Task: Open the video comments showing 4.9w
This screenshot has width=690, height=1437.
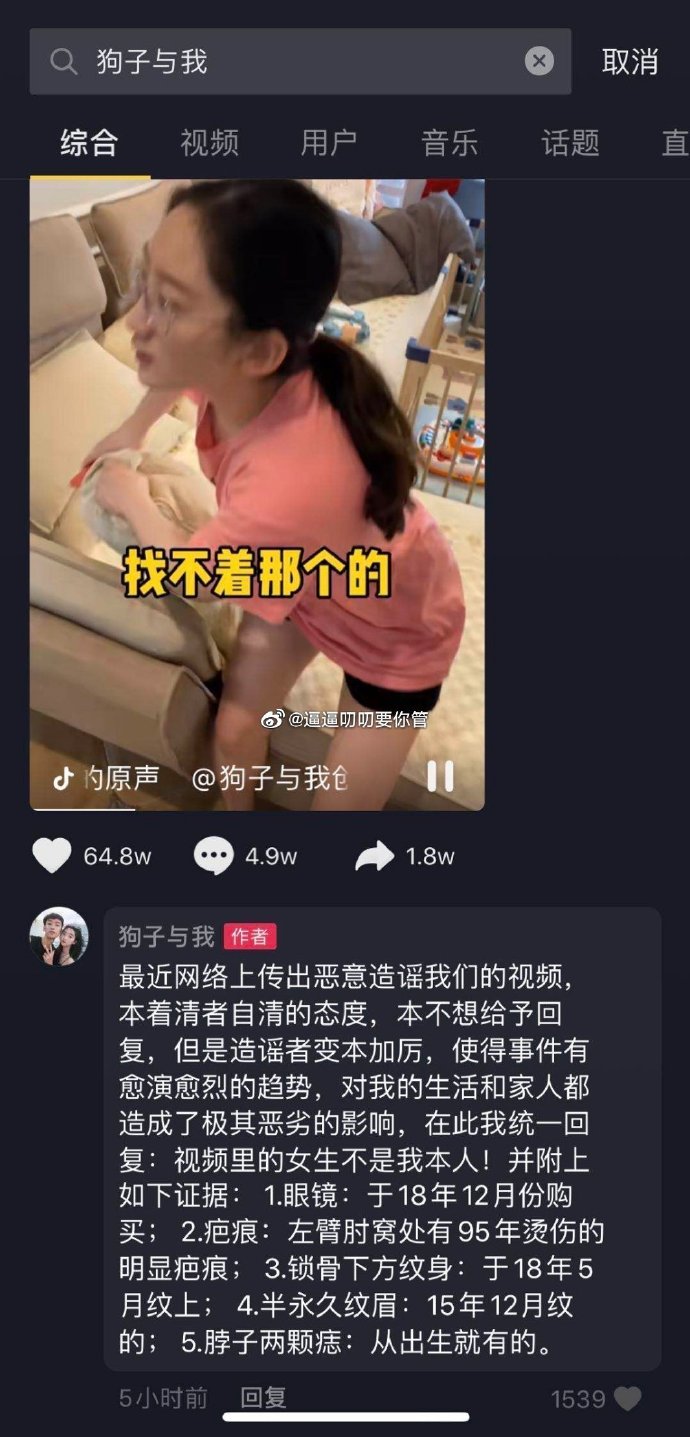Action: click(214, 856)
